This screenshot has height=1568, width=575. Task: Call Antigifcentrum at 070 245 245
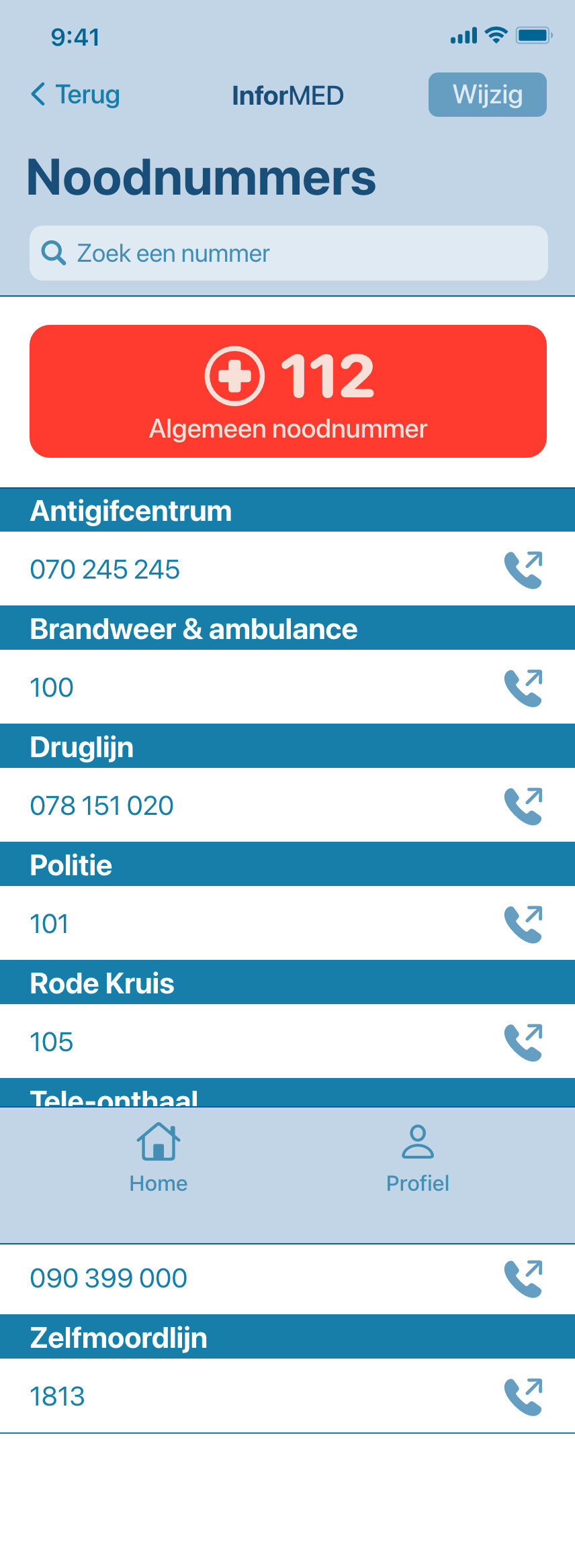pyautogui.click(x=523, y=570)
